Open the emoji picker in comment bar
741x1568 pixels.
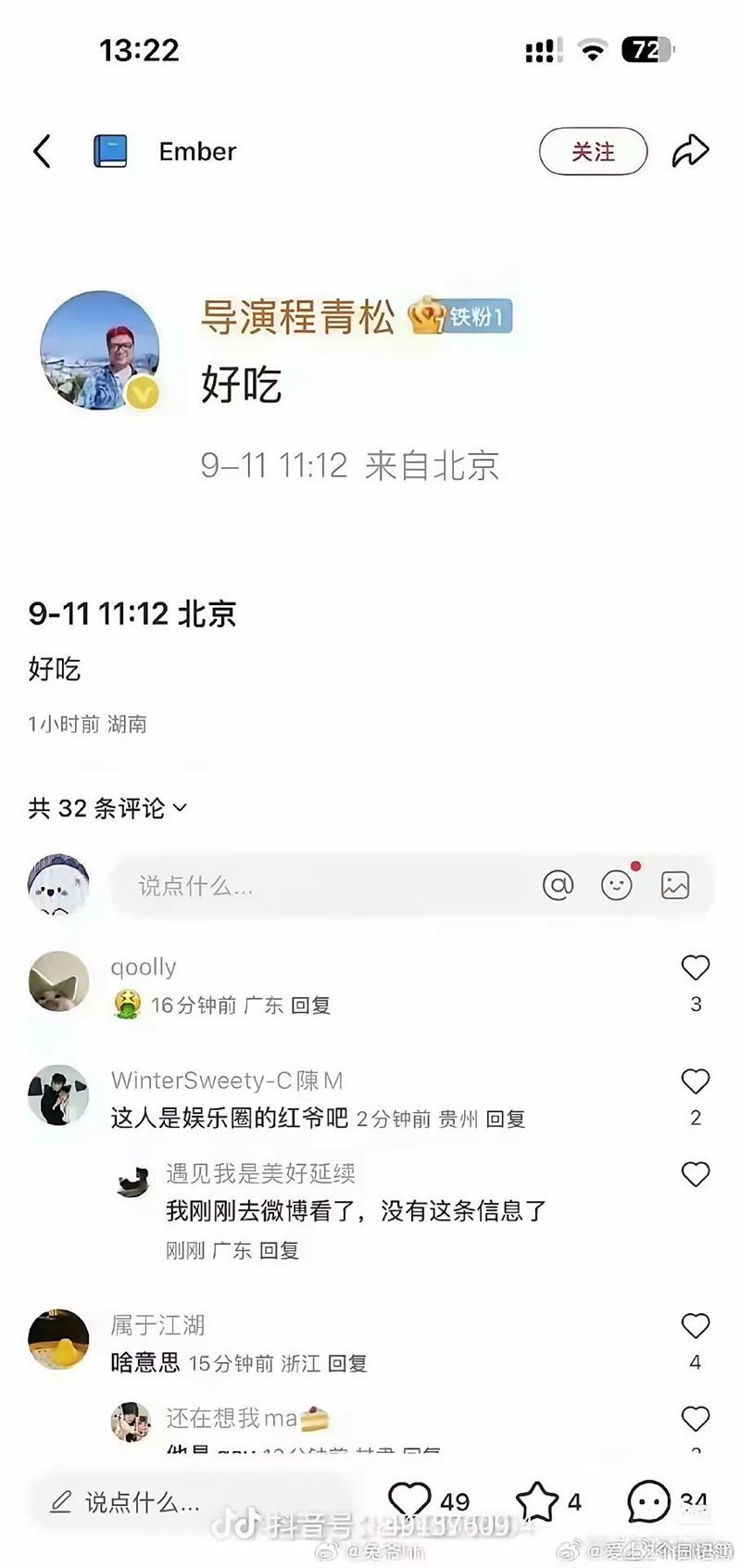tap(617, 885)
